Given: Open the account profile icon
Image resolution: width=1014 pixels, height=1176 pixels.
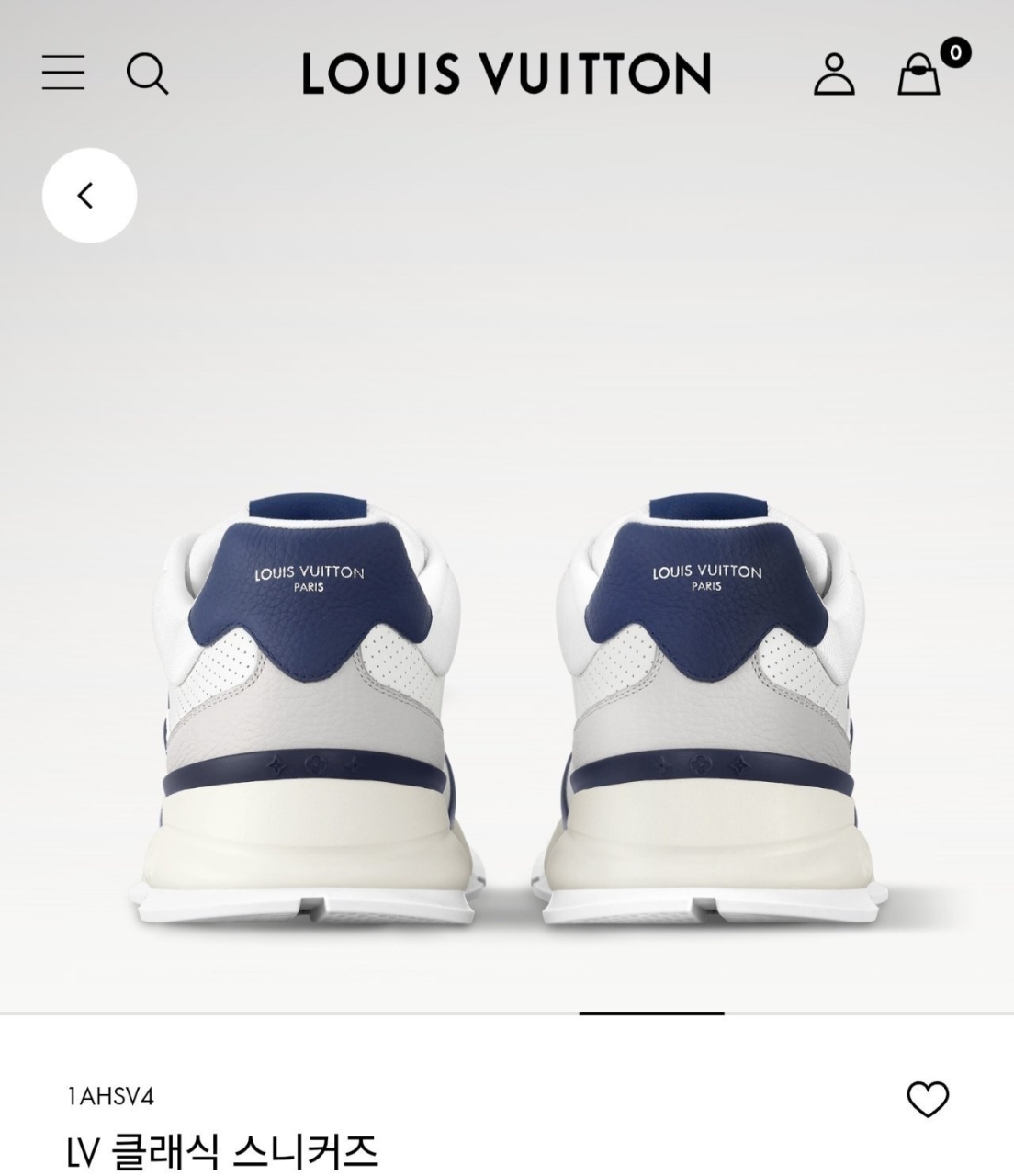Looking at the screenshot, I should (834, 73).
